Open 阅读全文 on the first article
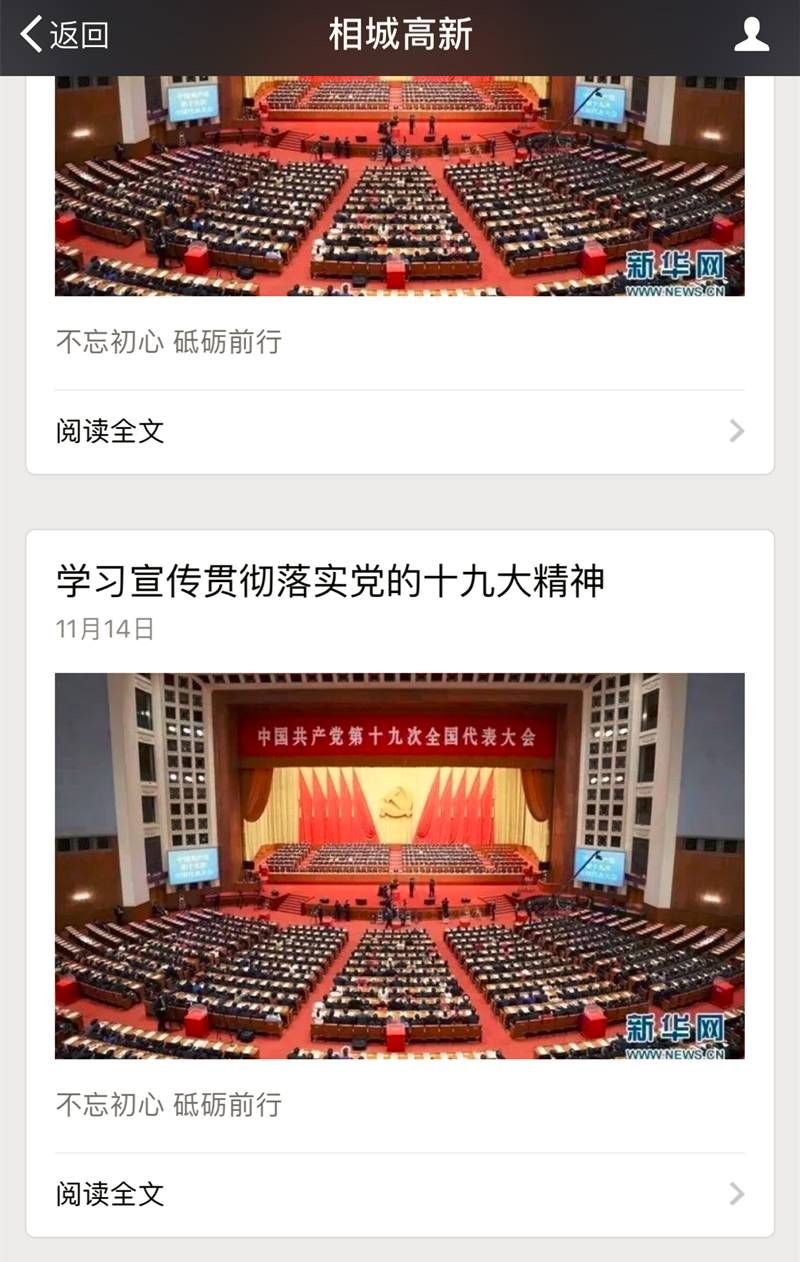 click(x=110, y=431)
